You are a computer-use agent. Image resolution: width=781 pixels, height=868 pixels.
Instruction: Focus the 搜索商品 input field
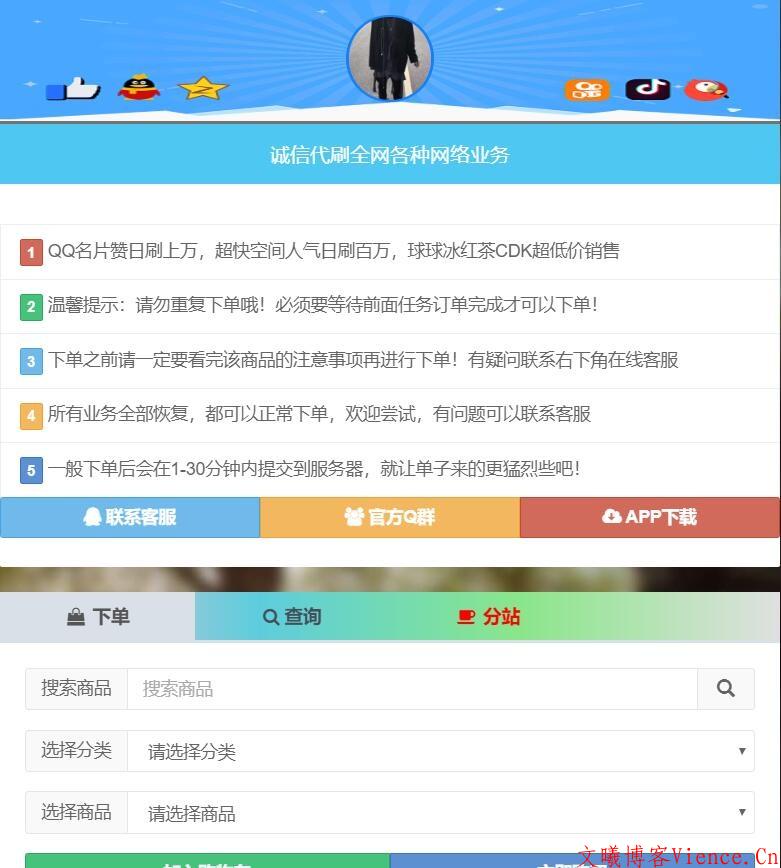(x=411, y=689)
